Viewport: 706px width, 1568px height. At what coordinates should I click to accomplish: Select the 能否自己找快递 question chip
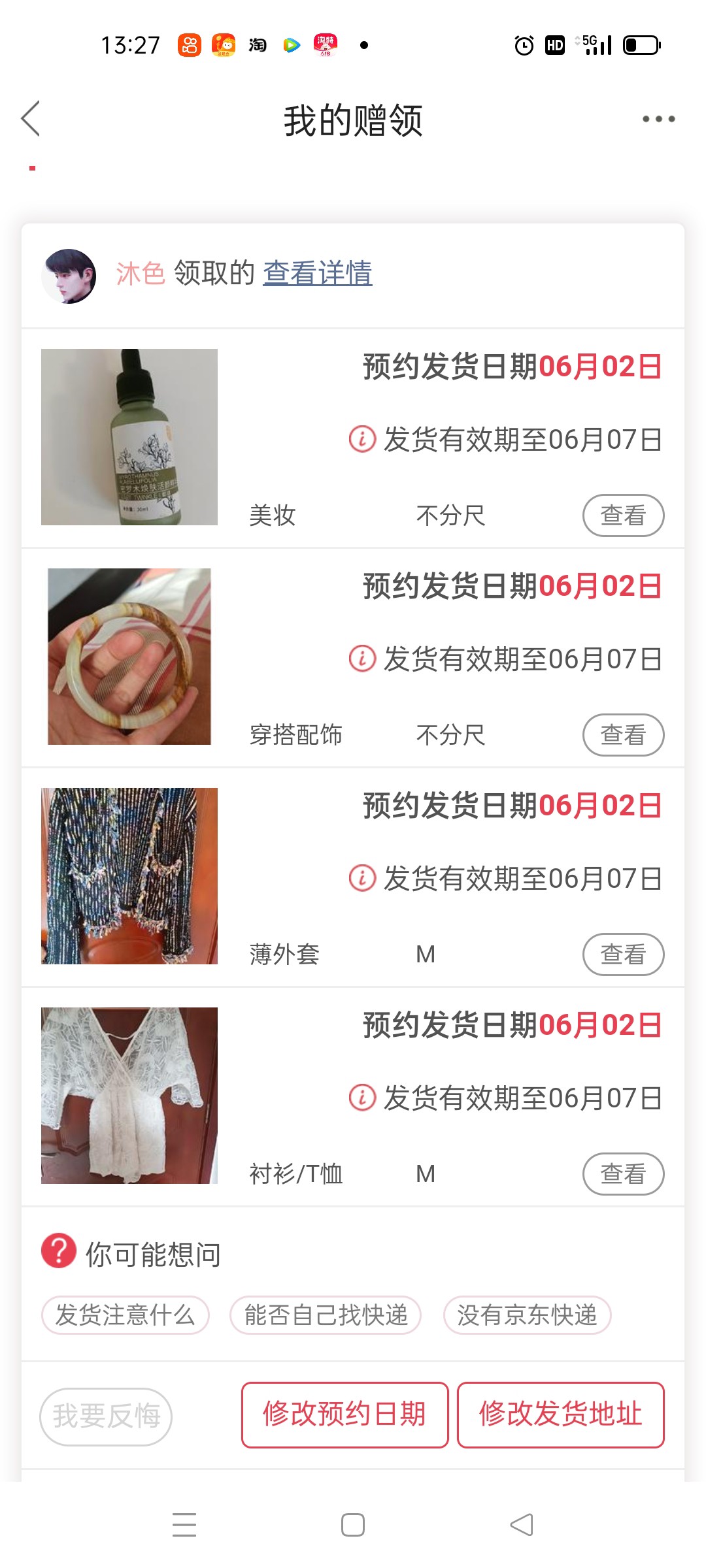(326, 1315)
